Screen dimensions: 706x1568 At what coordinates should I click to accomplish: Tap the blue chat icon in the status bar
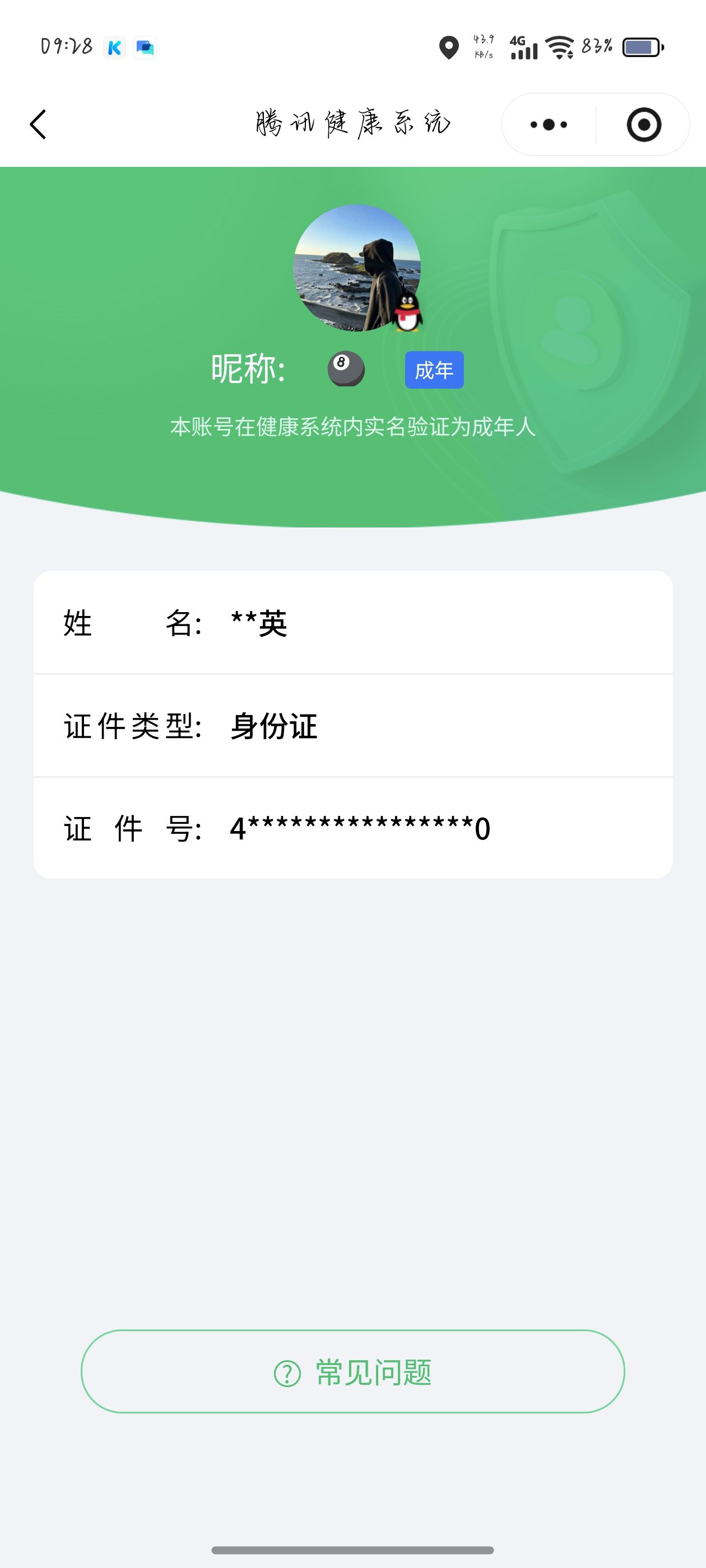(x=144, y=47)
